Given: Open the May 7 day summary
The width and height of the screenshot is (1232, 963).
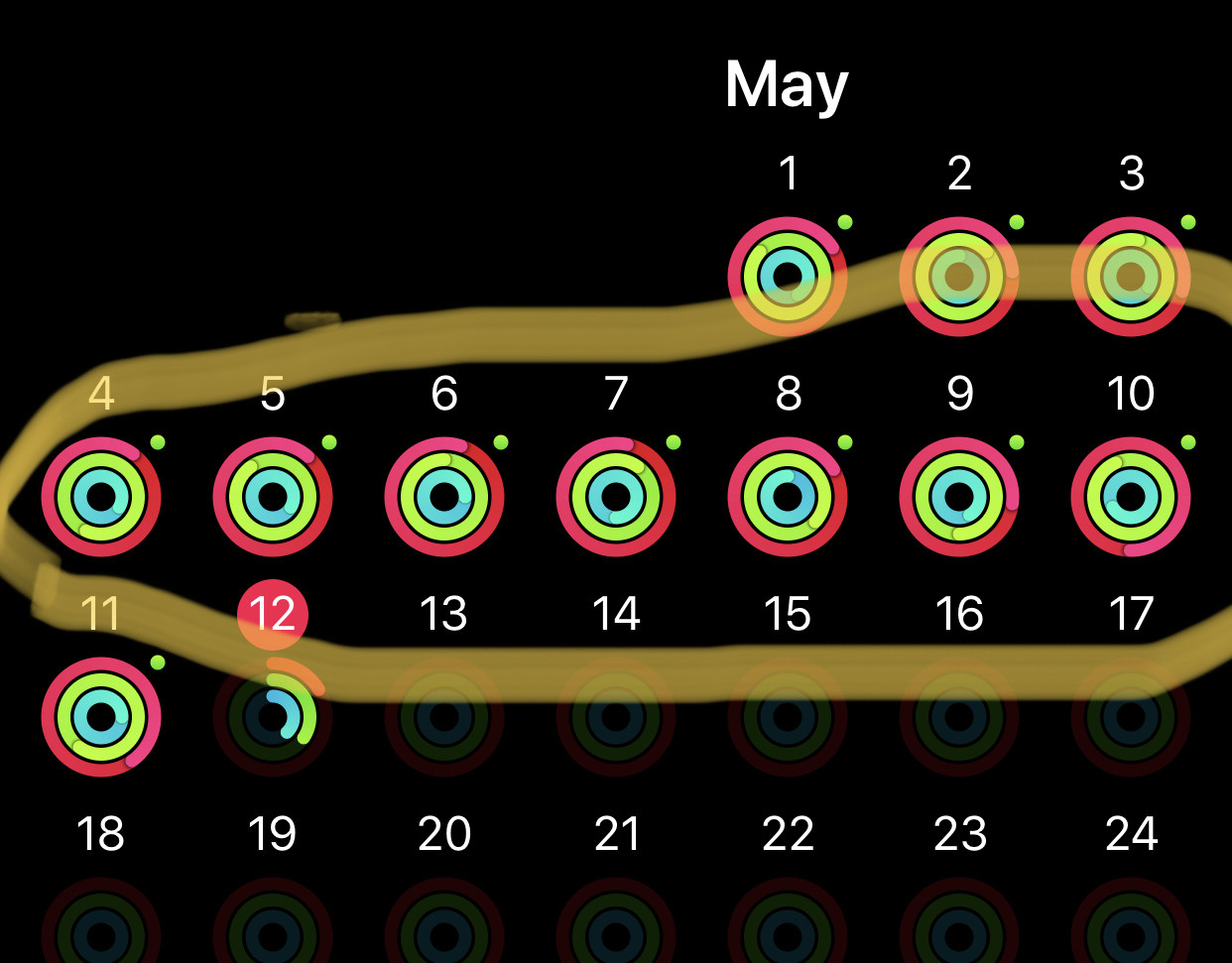Looking at the screenshot, I should 616,497.
